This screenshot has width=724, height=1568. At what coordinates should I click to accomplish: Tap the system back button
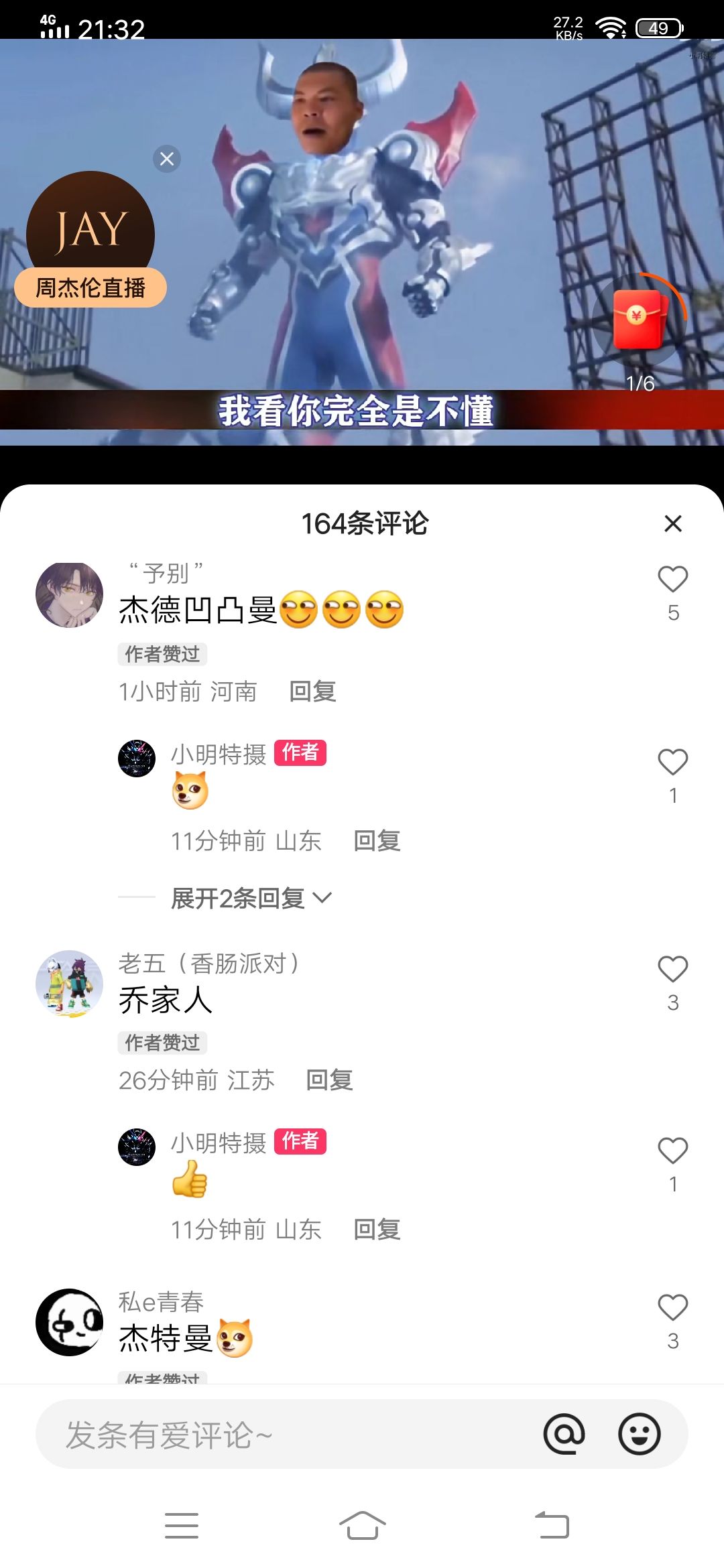click(552, 1526)
